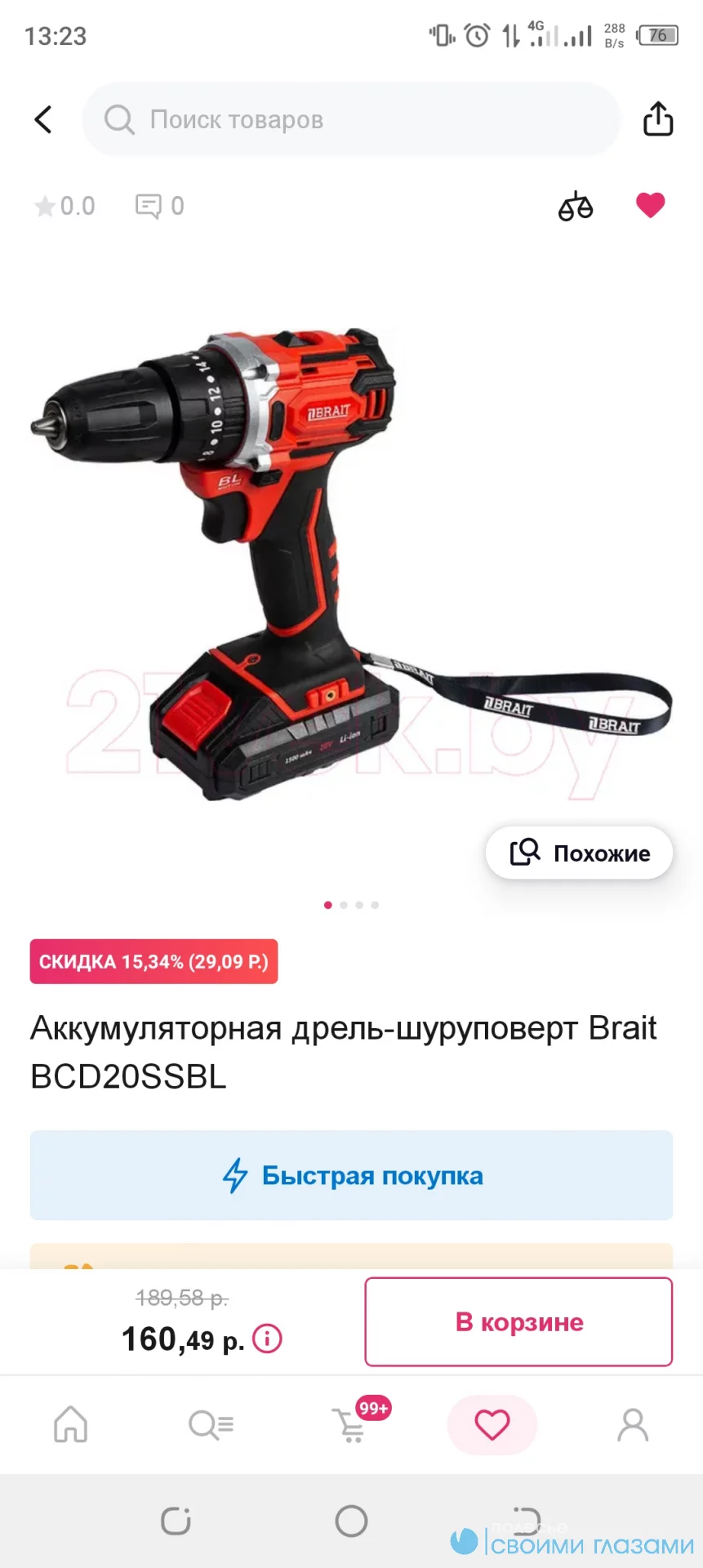Image resolution: width=703 pixels, height=1568 pixels.
Task: Tap the Поиск товаров search field
Action: pos(351,119)
